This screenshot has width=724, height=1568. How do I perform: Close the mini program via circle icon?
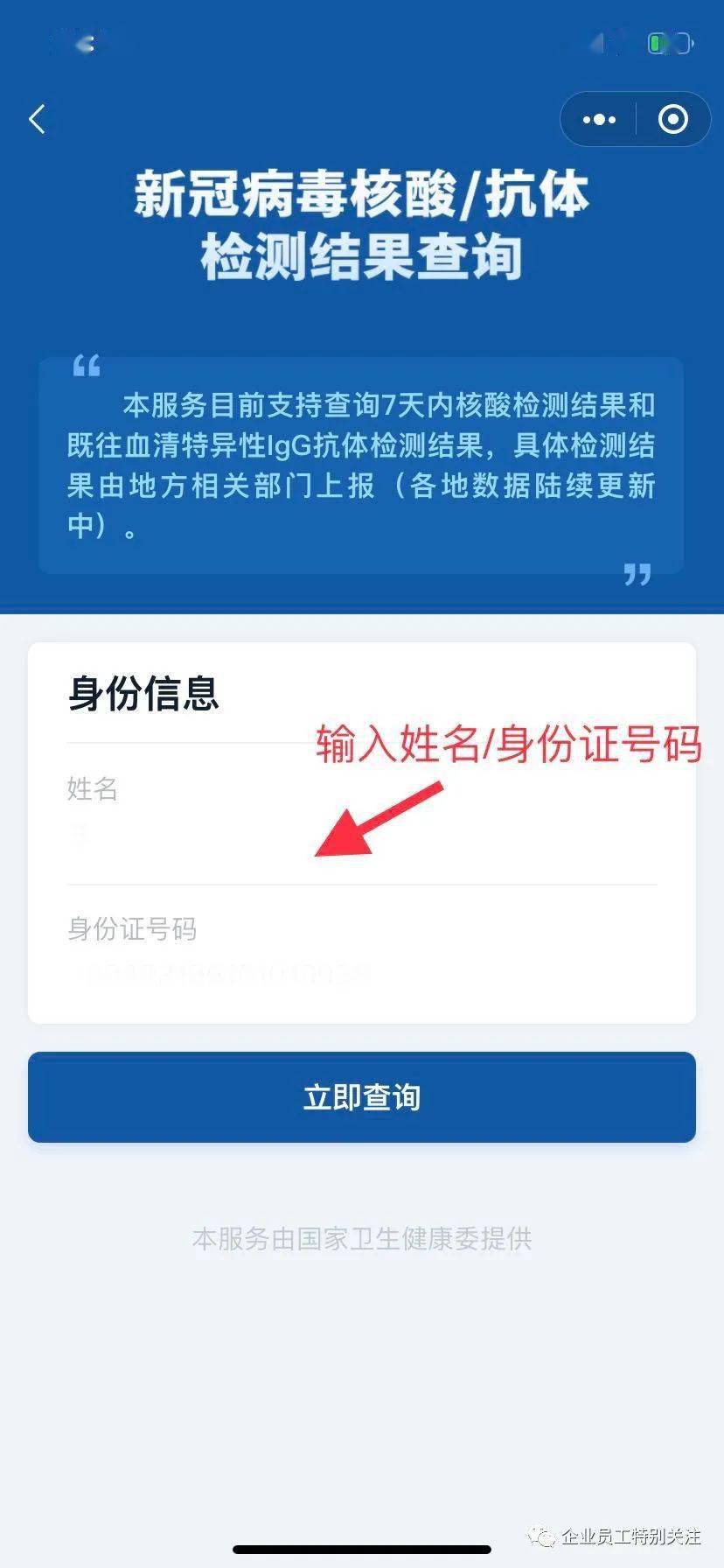[x=672, y=119]
